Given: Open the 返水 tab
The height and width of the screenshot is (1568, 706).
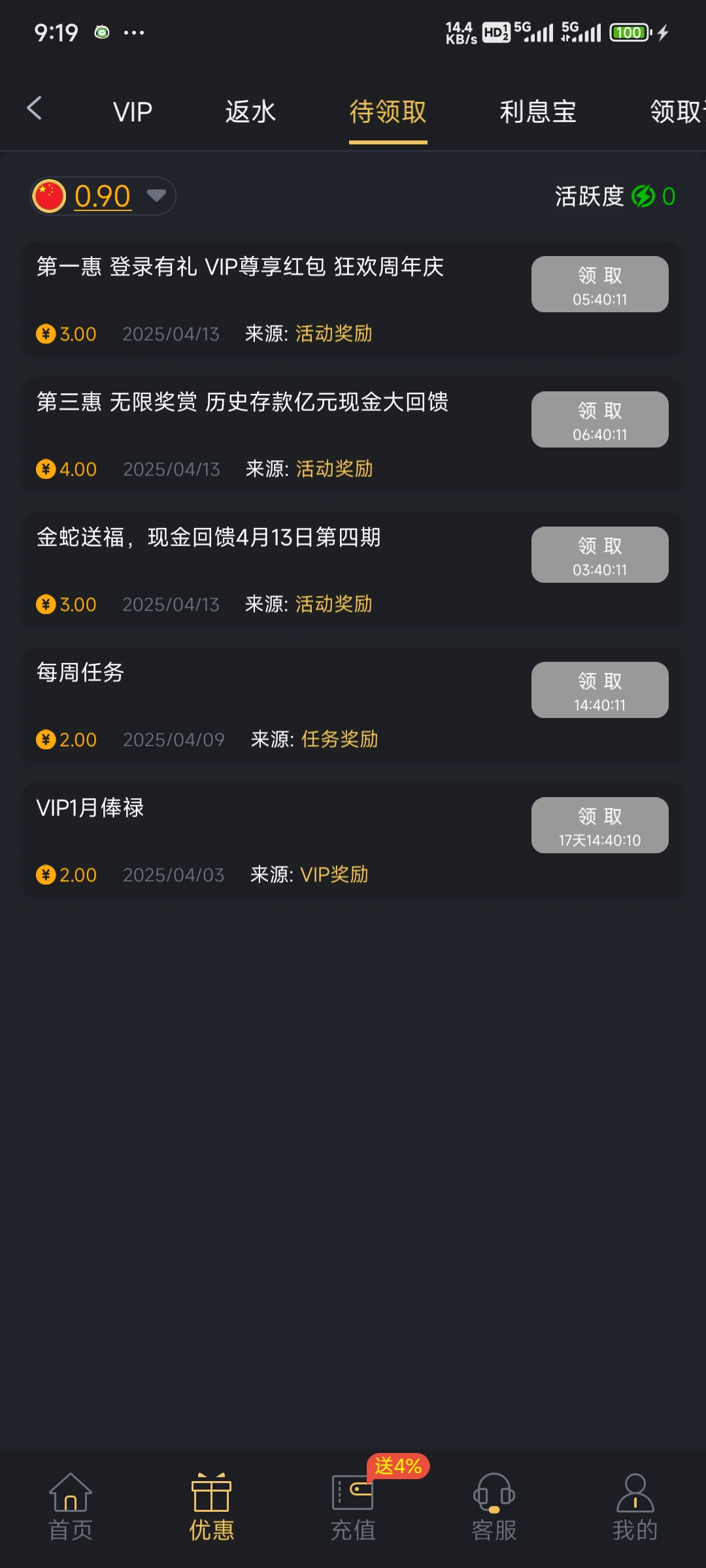Looking at the screenshot, I should 250,112.
